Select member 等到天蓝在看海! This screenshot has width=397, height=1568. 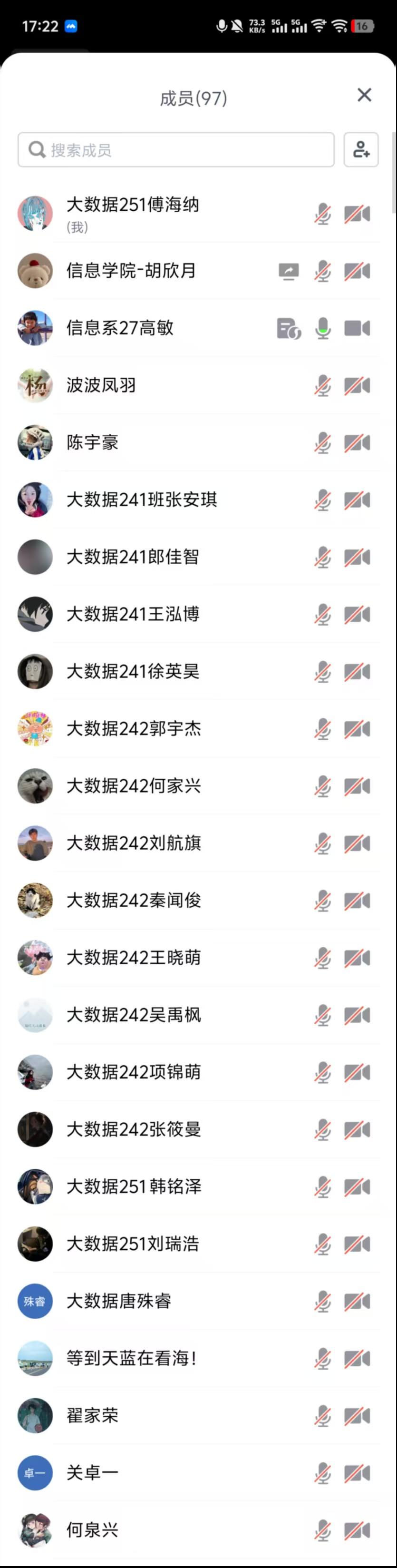pos(131,1358)
